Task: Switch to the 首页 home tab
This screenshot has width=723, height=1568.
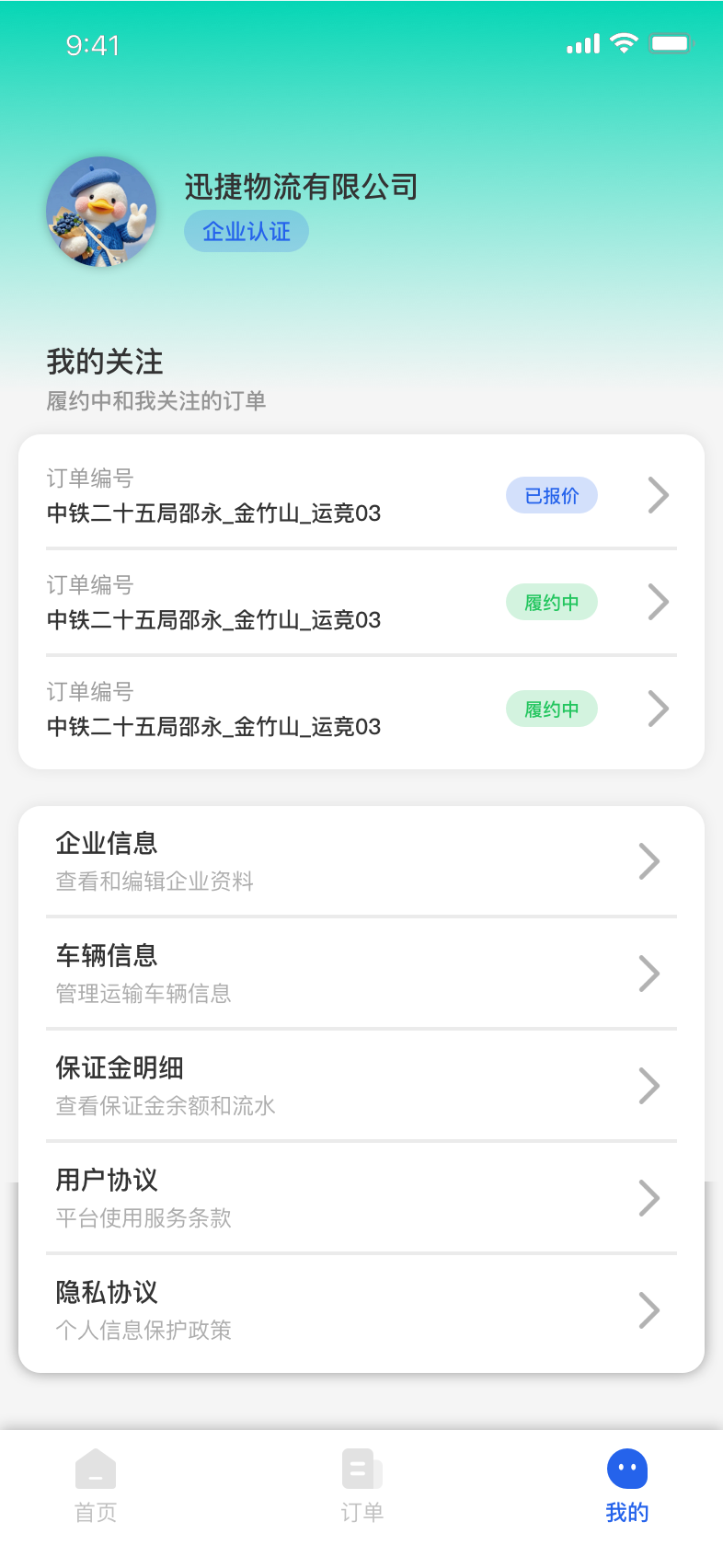Action: pyautogui.click(x=96, y=1484)
